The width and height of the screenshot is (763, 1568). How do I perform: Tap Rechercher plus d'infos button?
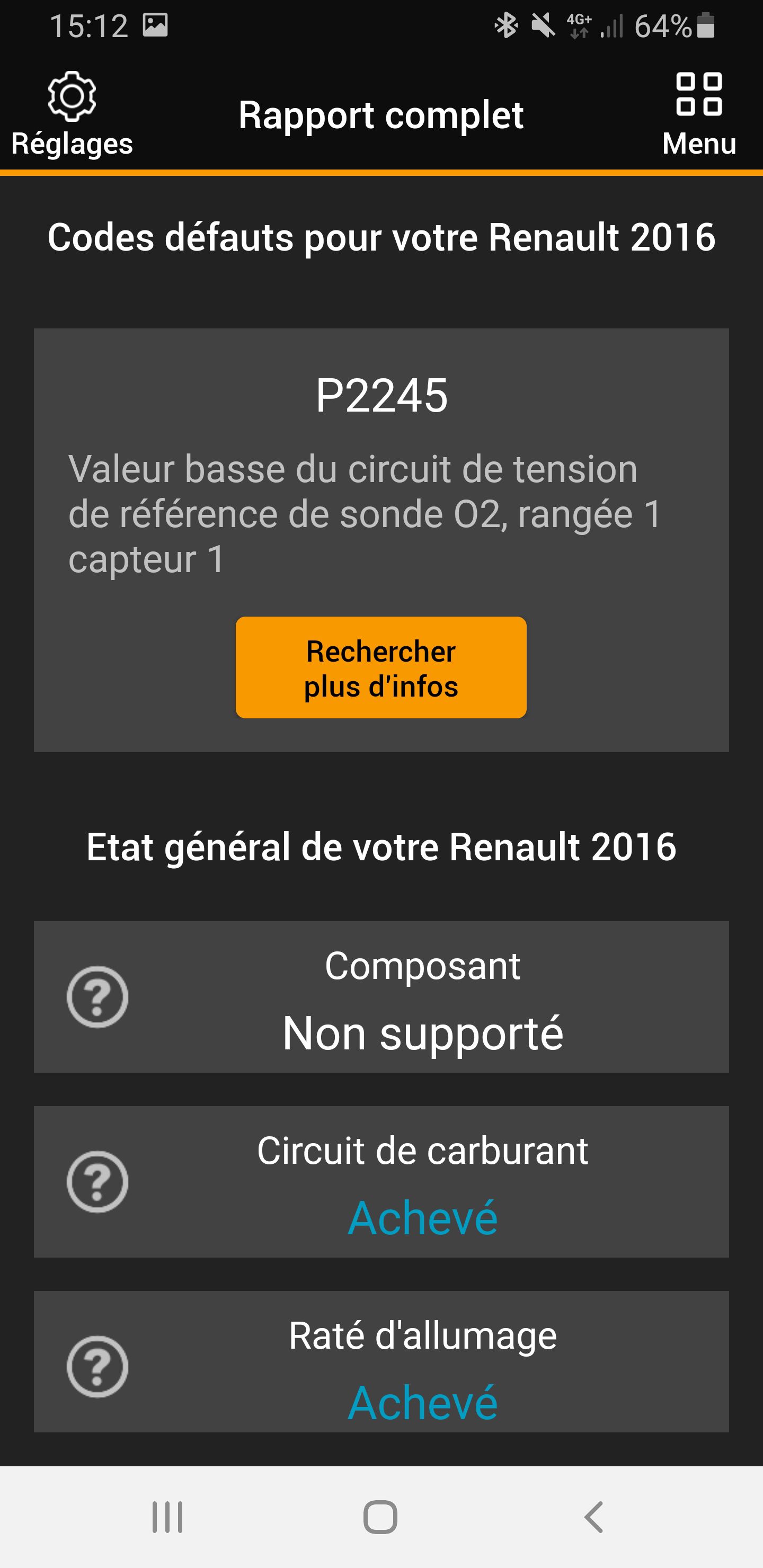(381, 668)
